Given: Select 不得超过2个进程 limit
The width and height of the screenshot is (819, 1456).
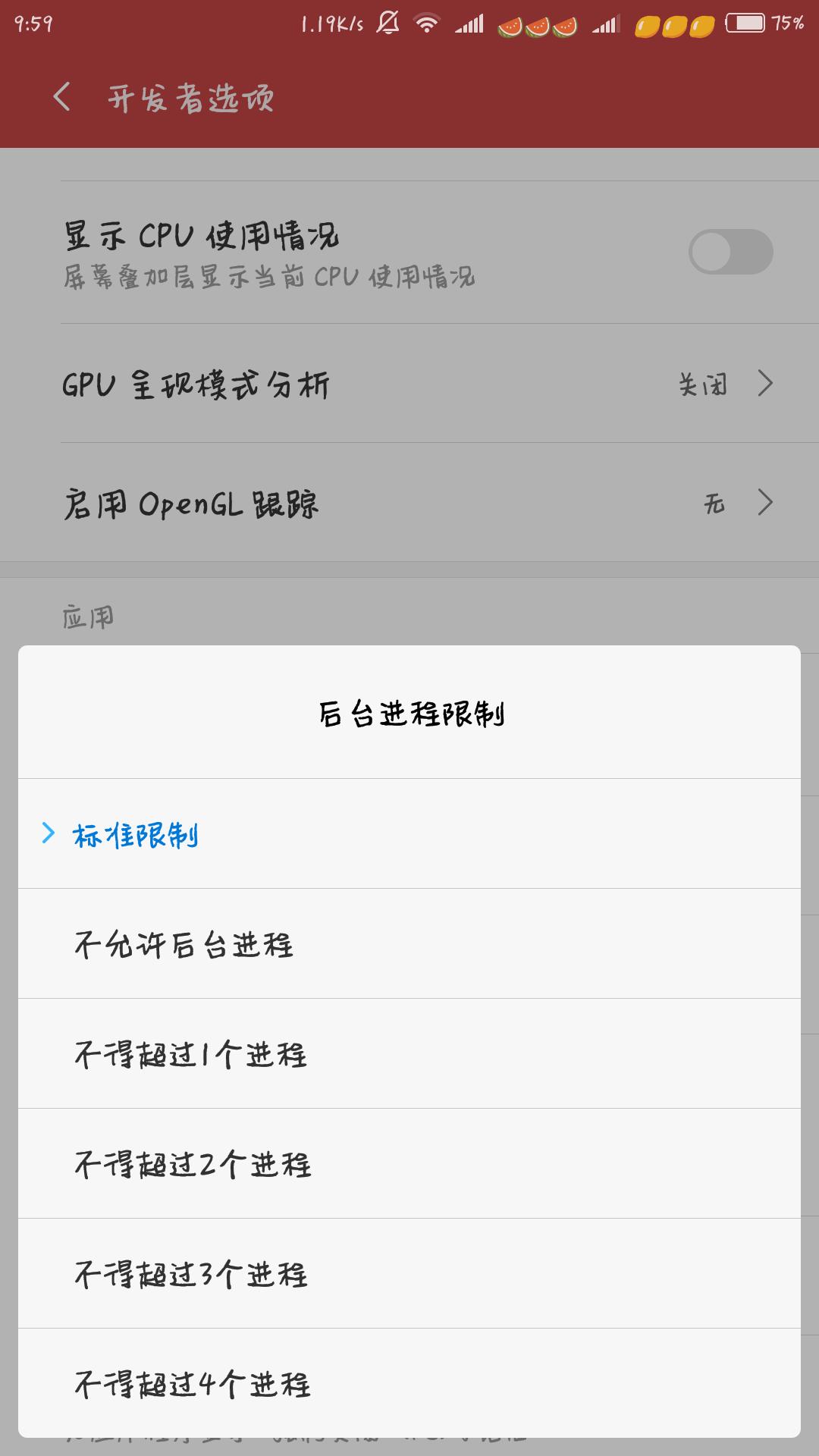Looking at the screenshot, I should tap(192, 1163).
